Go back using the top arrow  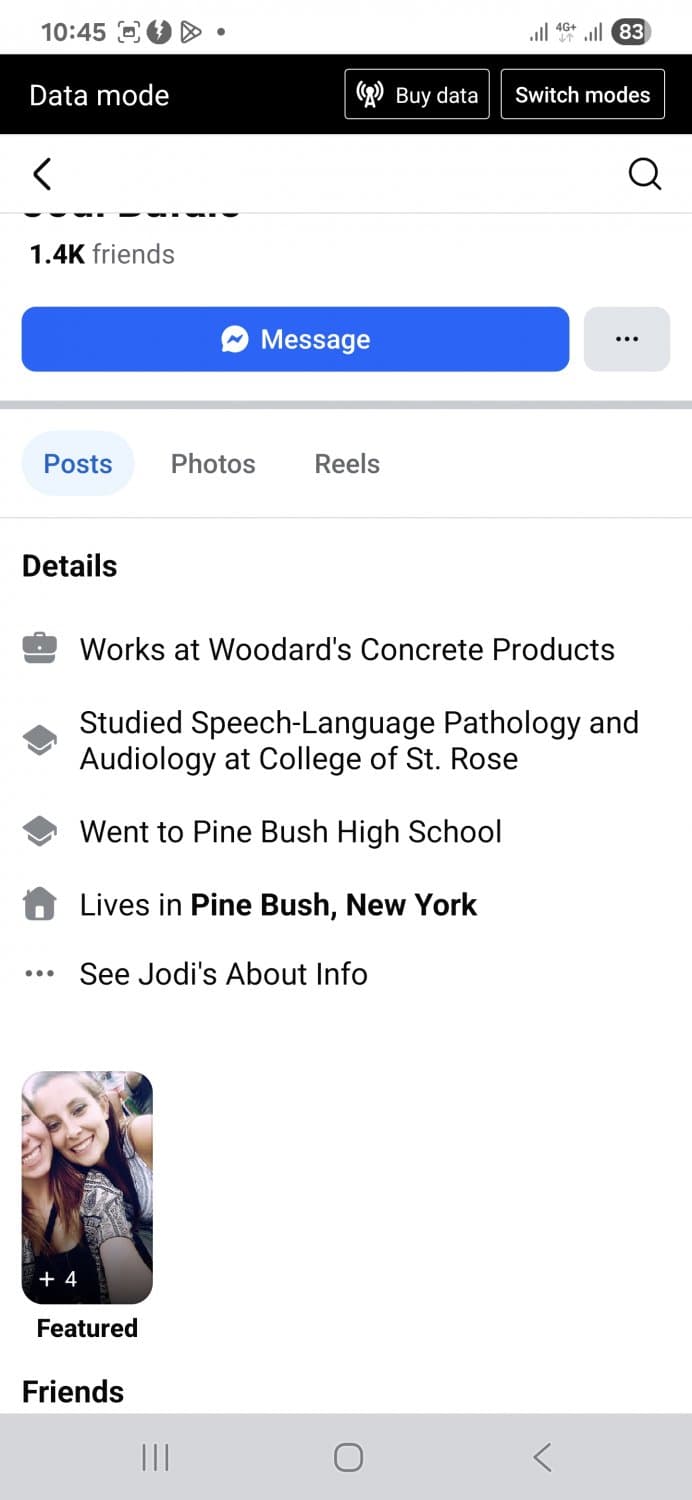tap(42, 174)
